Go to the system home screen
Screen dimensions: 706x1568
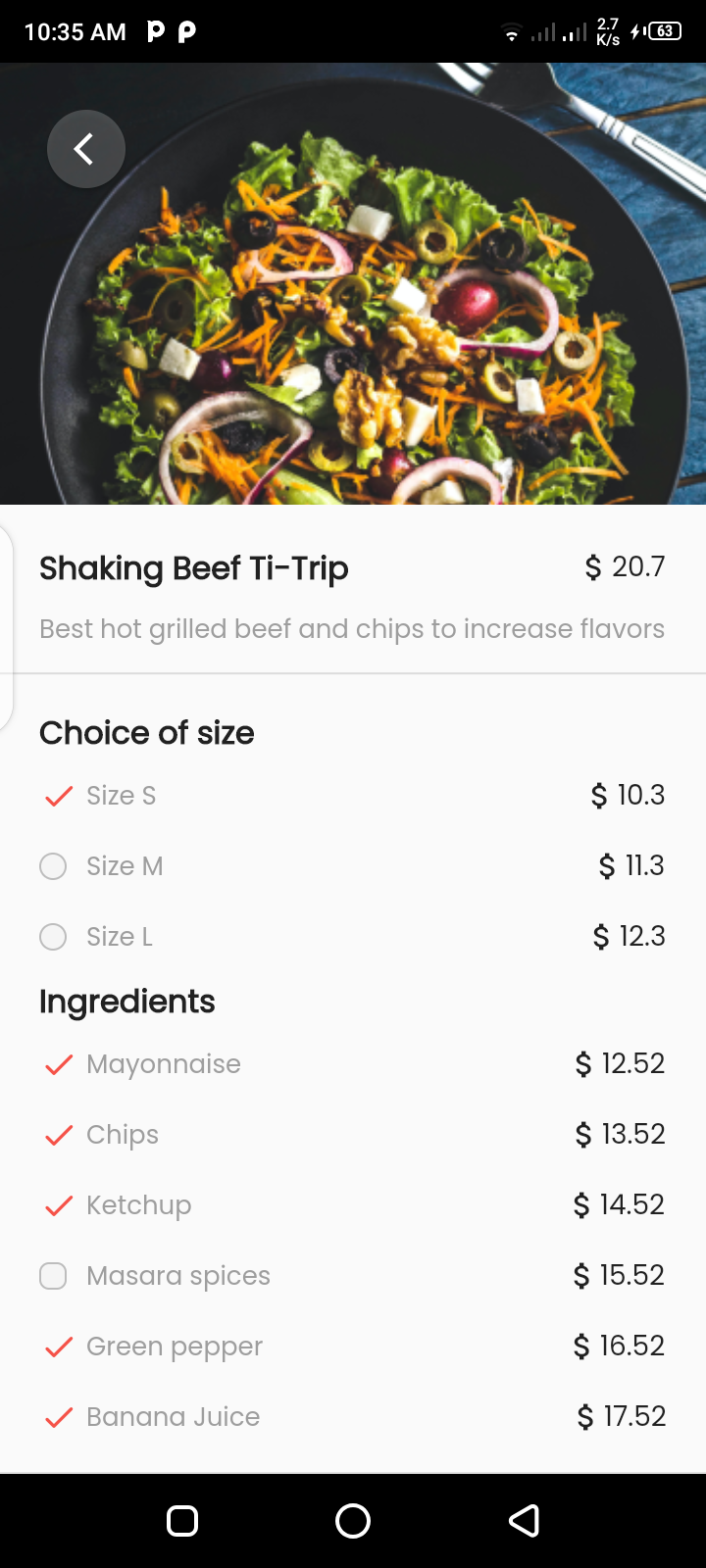point(353,1521)
